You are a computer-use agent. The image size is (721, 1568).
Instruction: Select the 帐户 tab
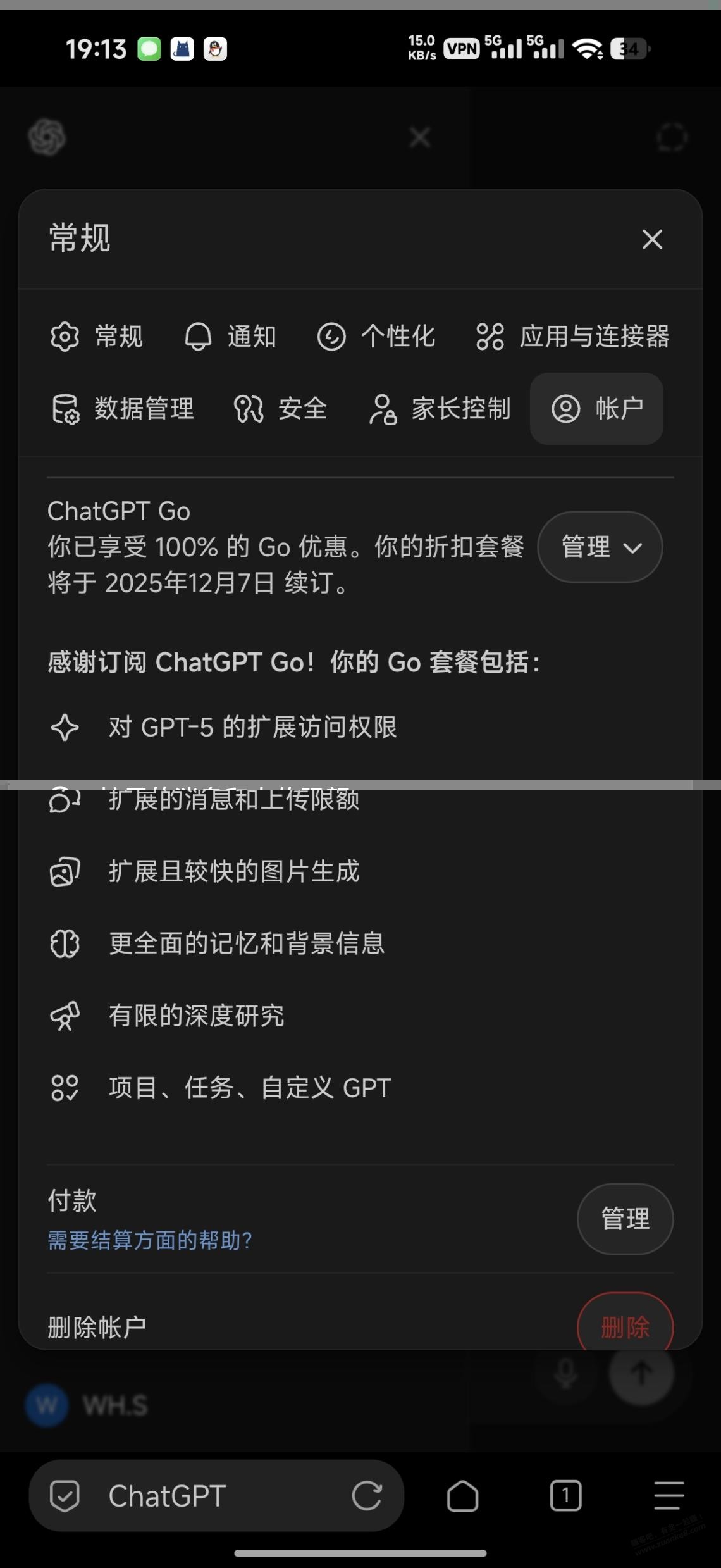(596, 409)
